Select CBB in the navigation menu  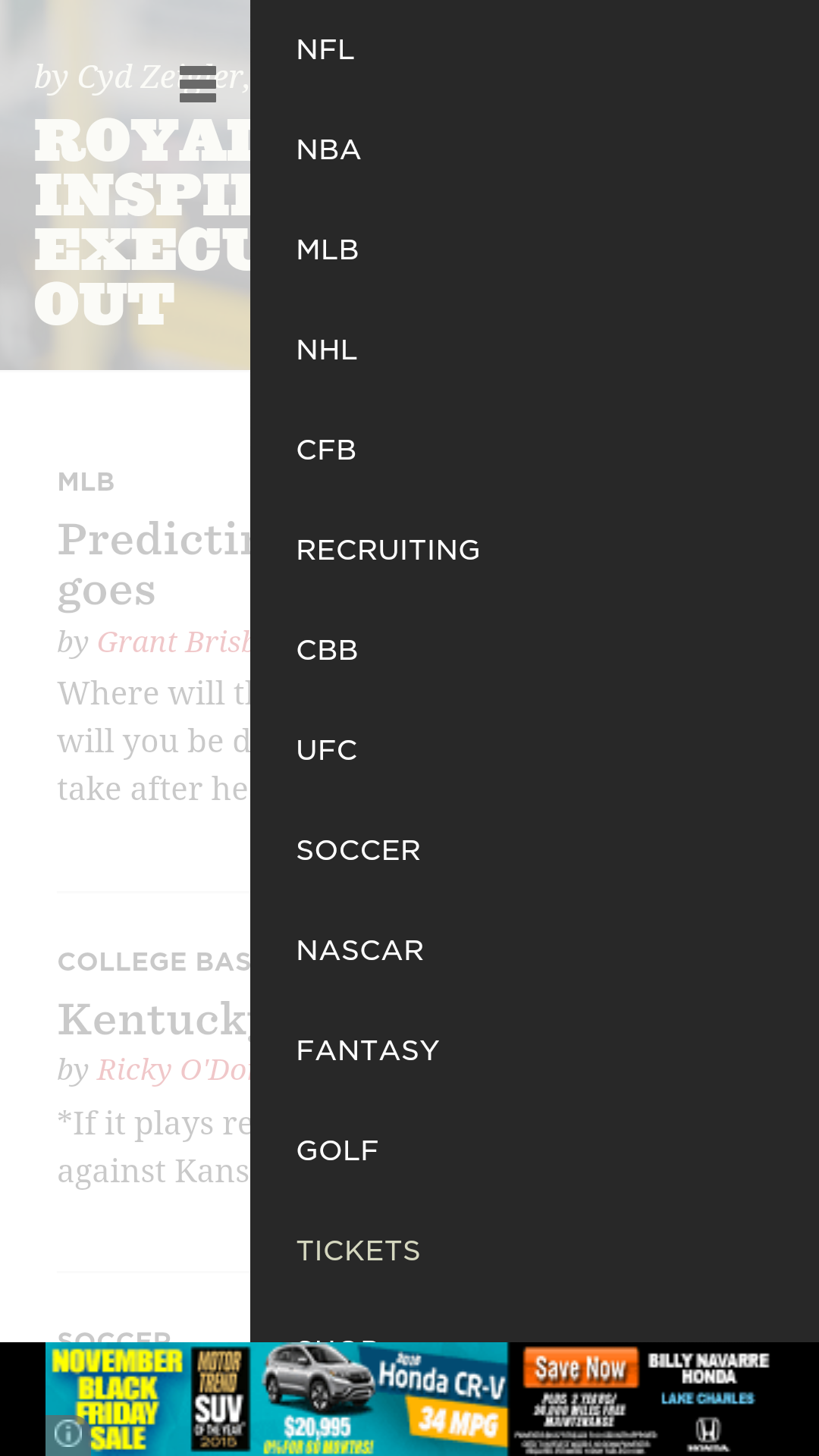point(327,649)
